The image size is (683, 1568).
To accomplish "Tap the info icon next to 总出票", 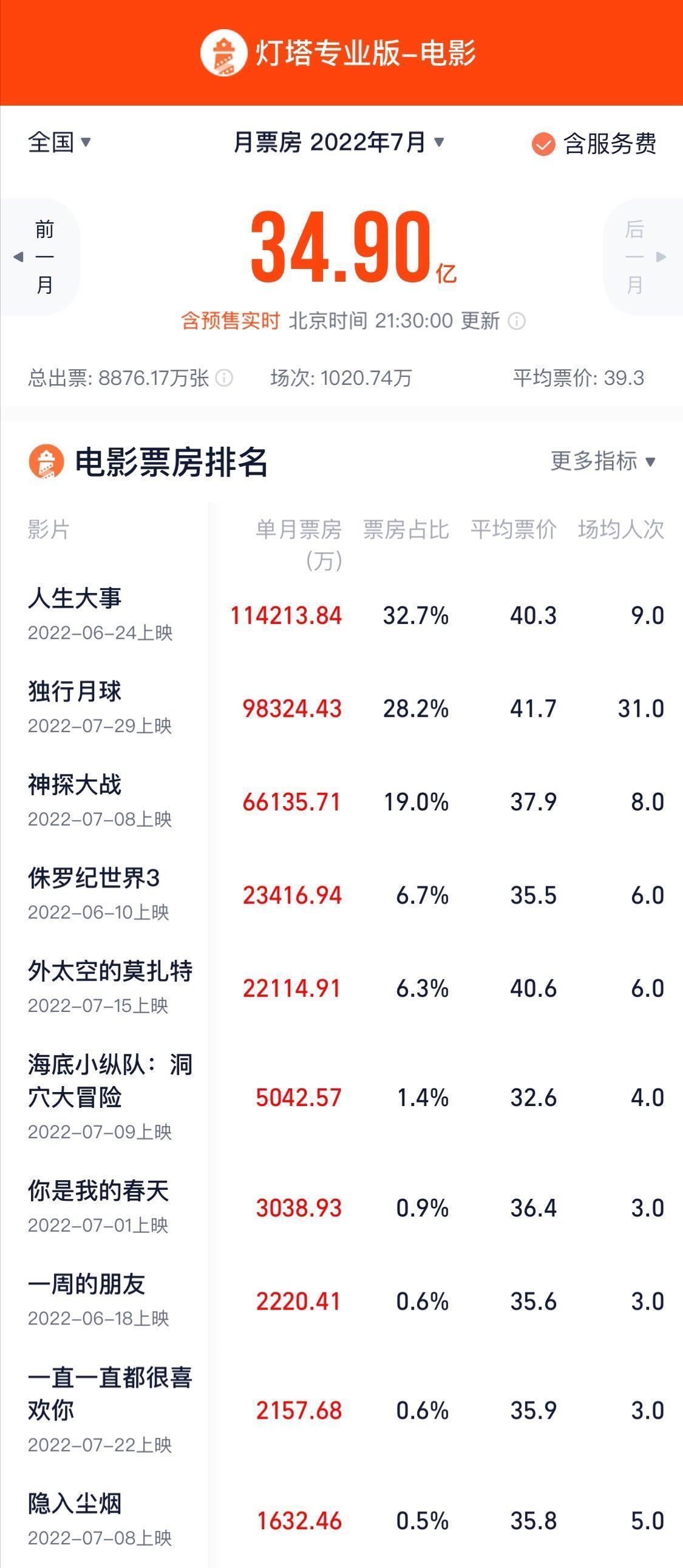I will pyautogui.click(x=225, y=378).
